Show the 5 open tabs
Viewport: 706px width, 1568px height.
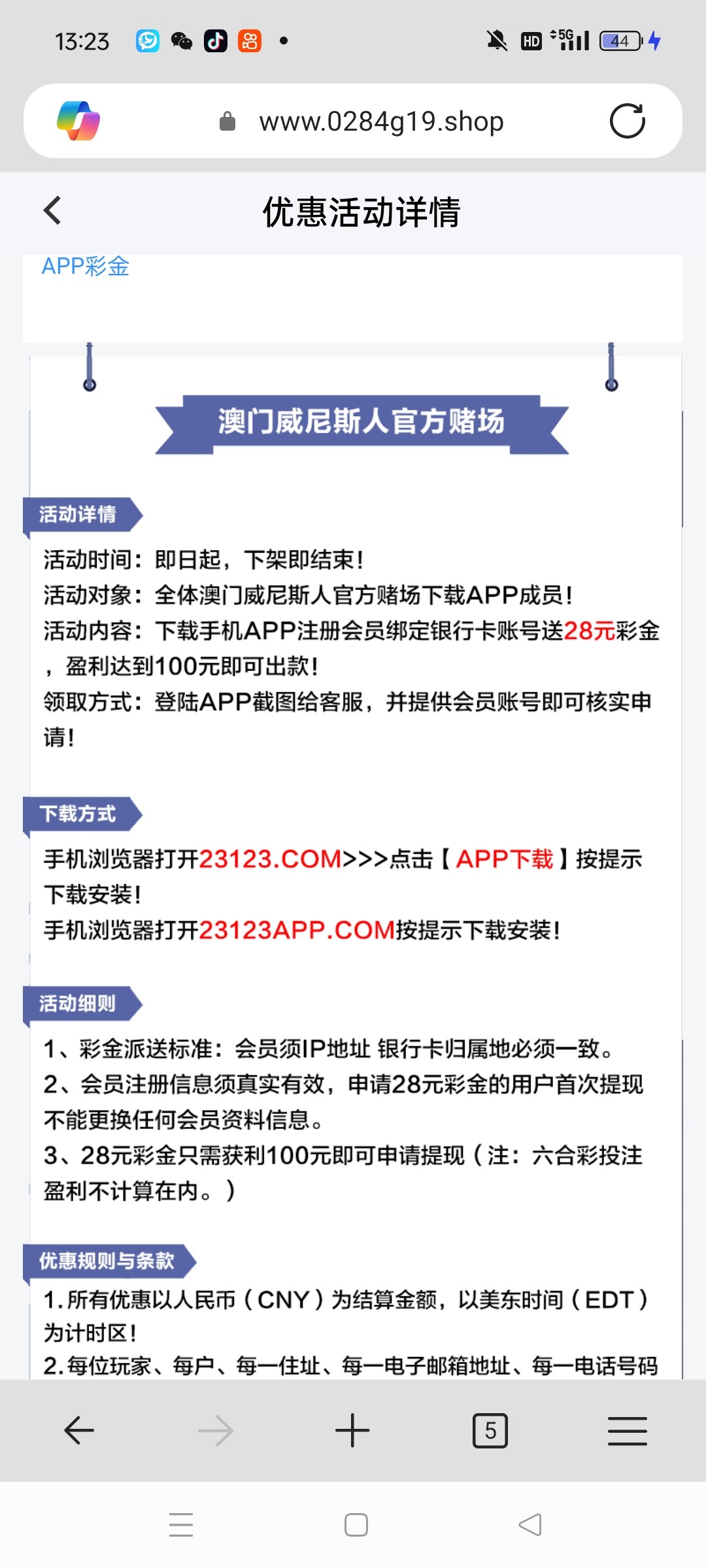pos(490,1430)
